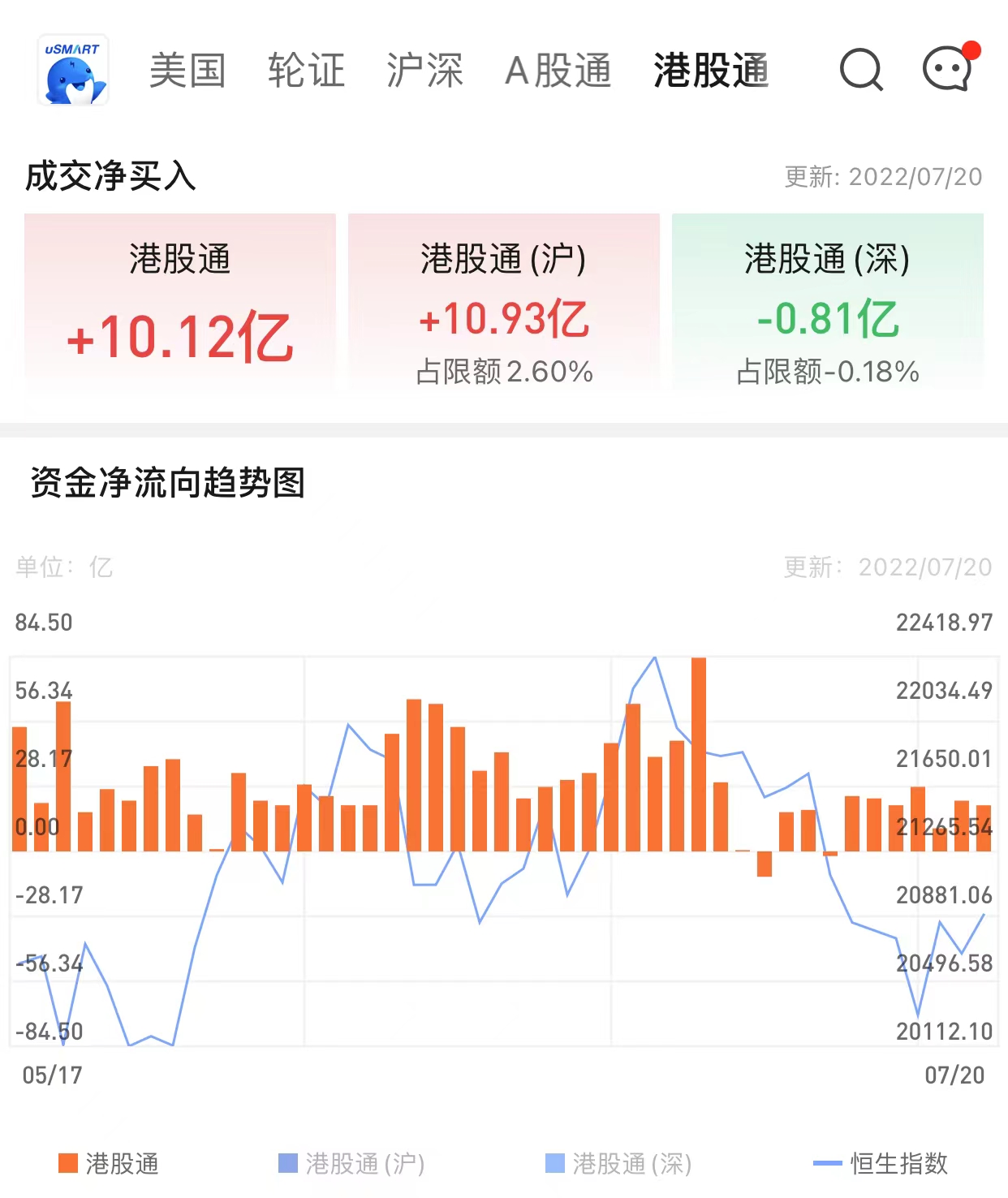Switch to the 轮证 tab

(x=306, y=71)
